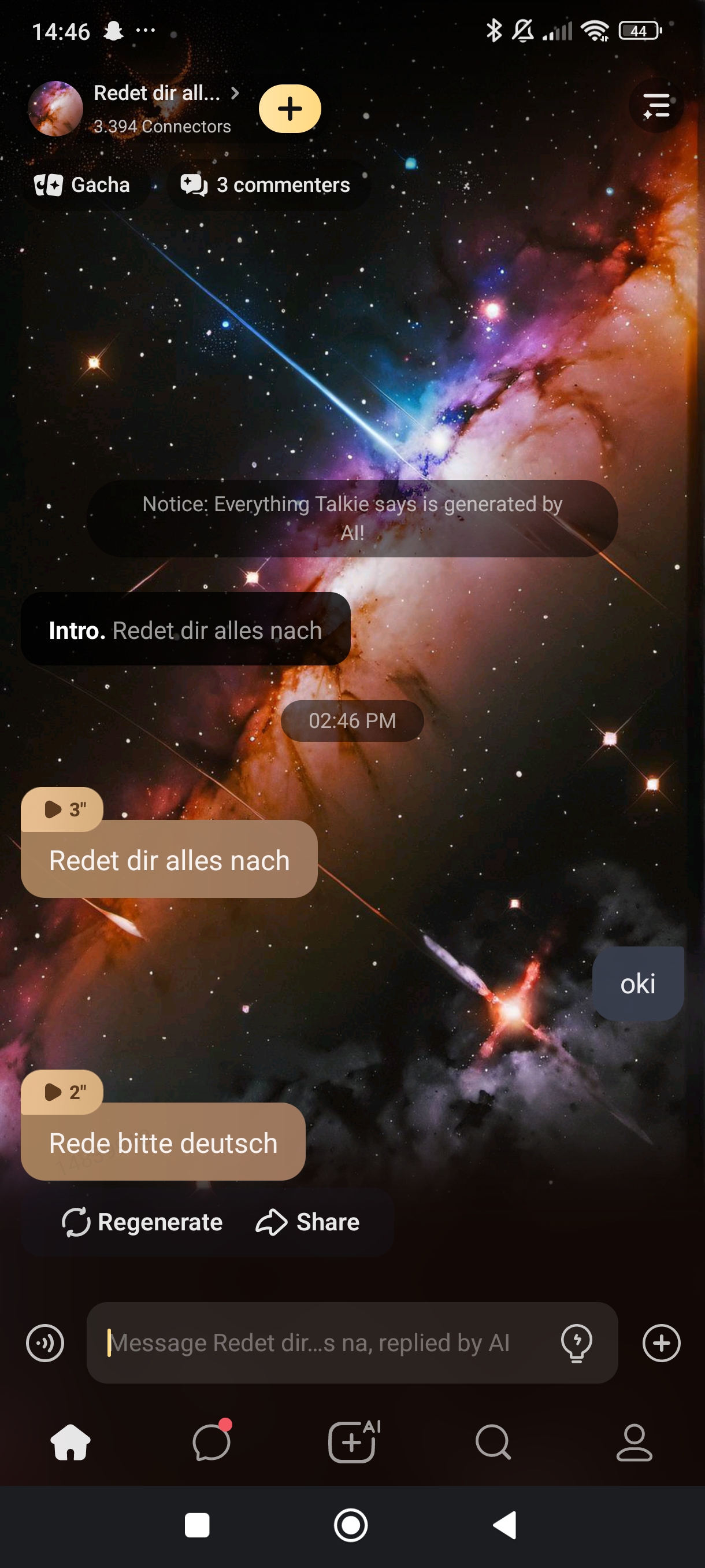This screenshot has width=705, height=1568.
Task: Open the profile tab
Action: tap(634, 1441)
